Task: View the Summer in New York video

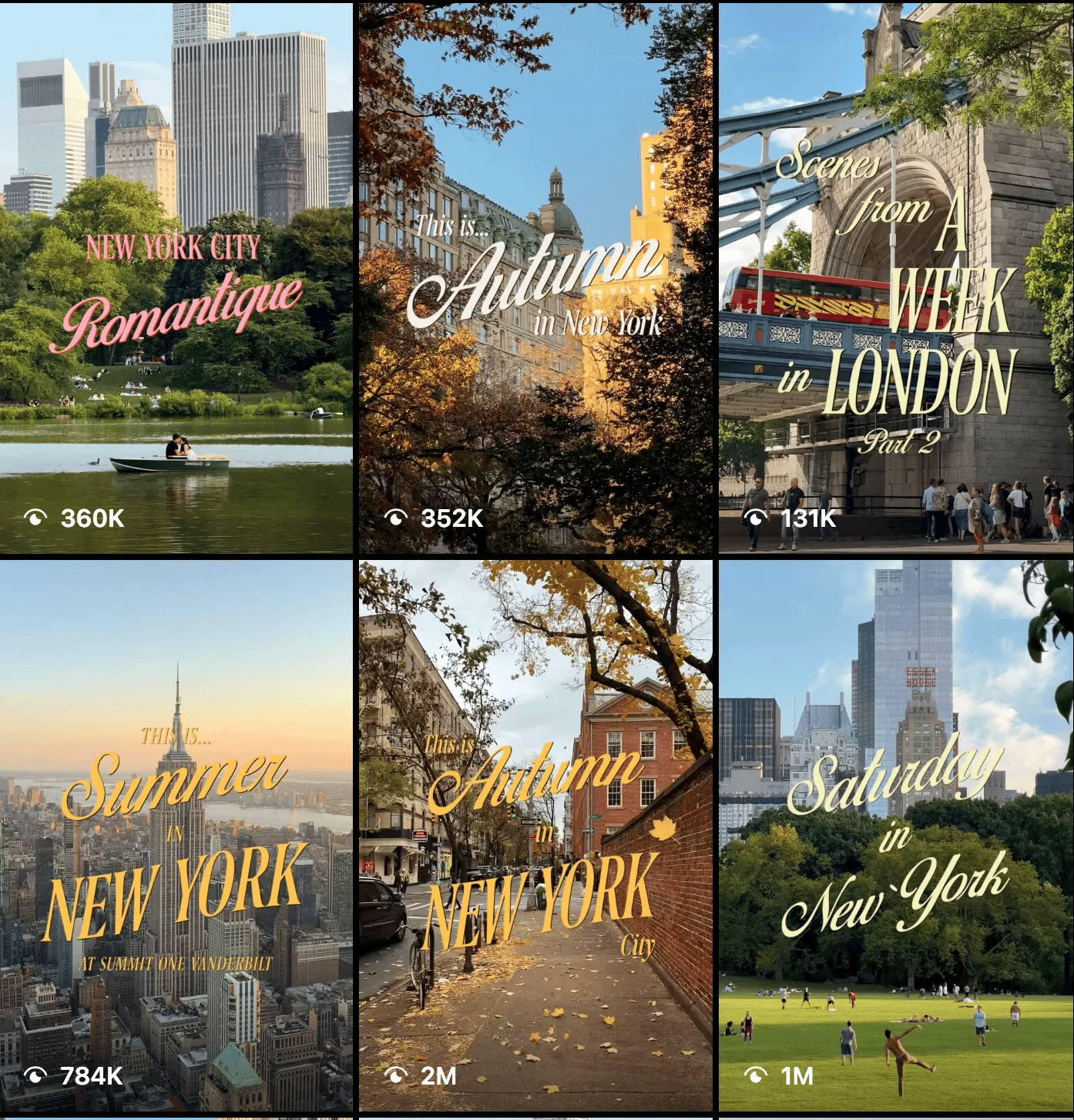Action: click(176, 836)
